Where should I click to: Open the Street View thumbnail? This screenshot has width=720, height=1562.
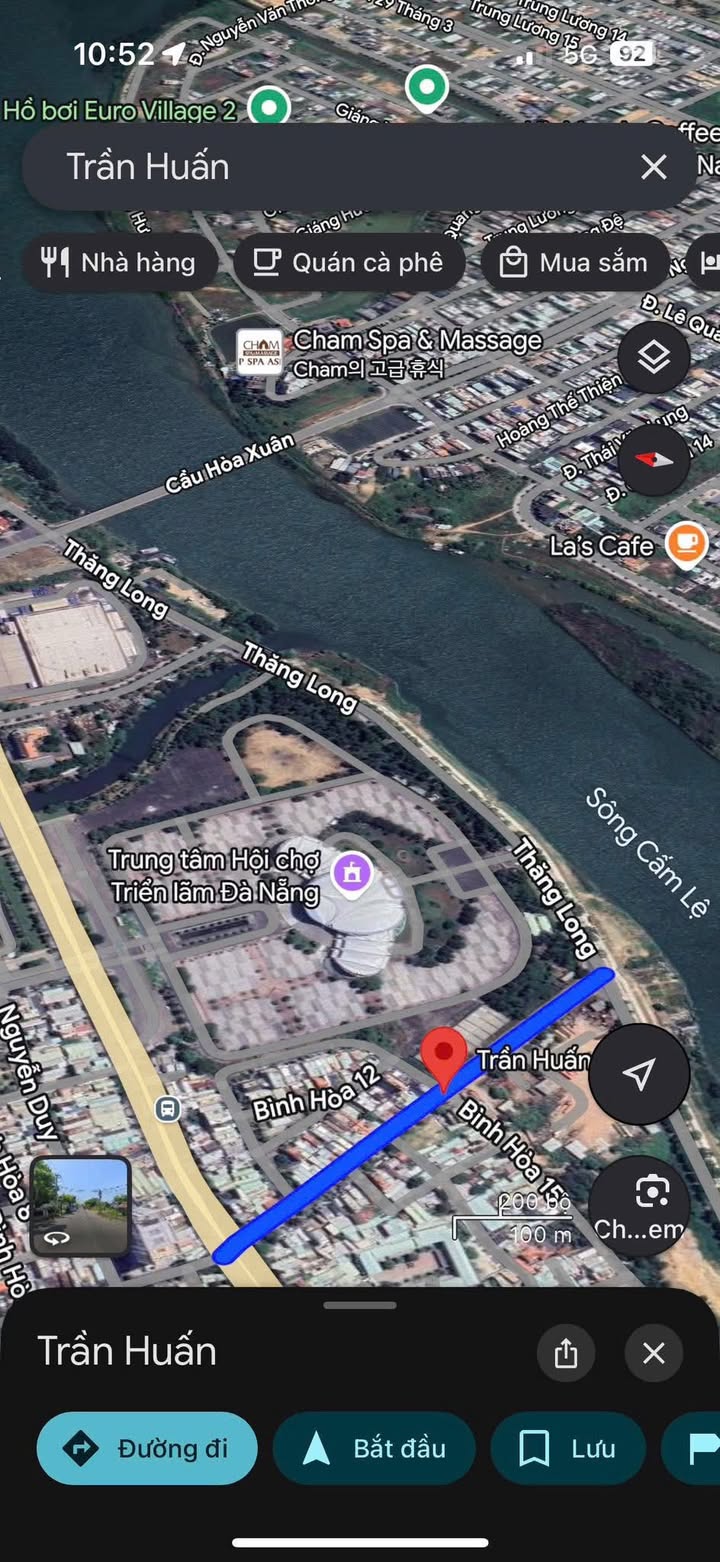click(80, 1207)
